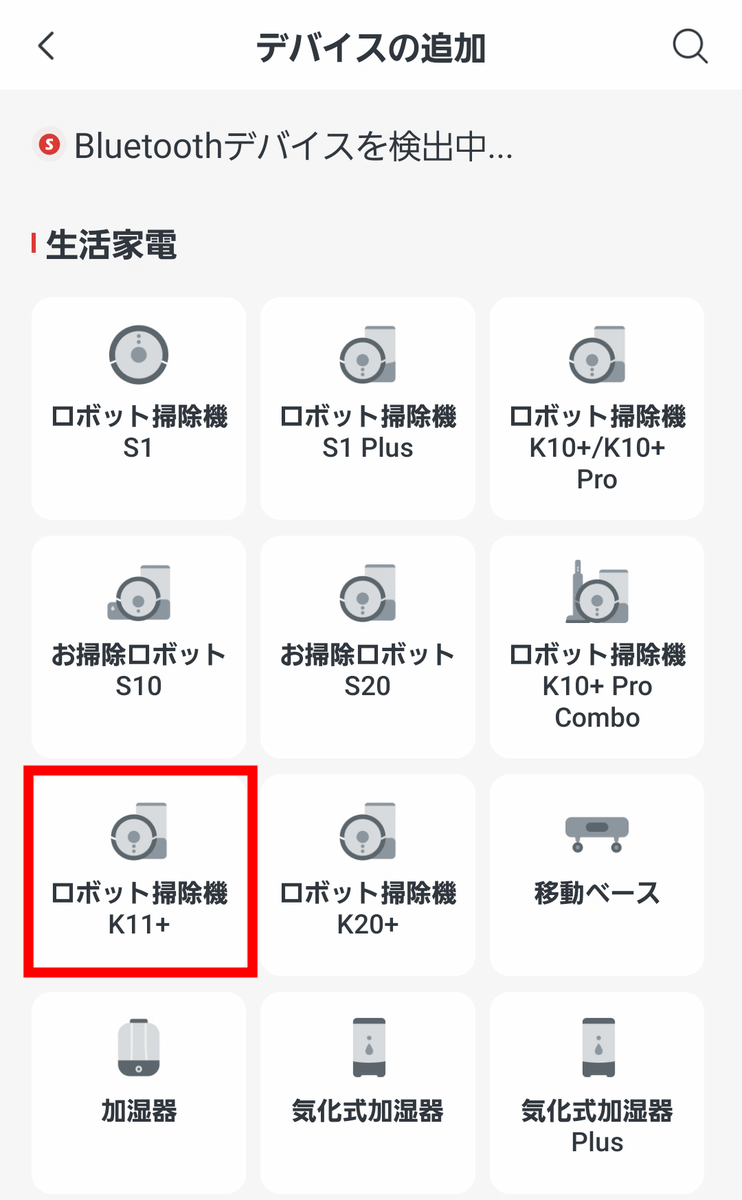Image resolution: width=742 pixels, height=1200 pixels.
Task: Select ロボット掃除機 S1 device
Action: tap(139, 408)
